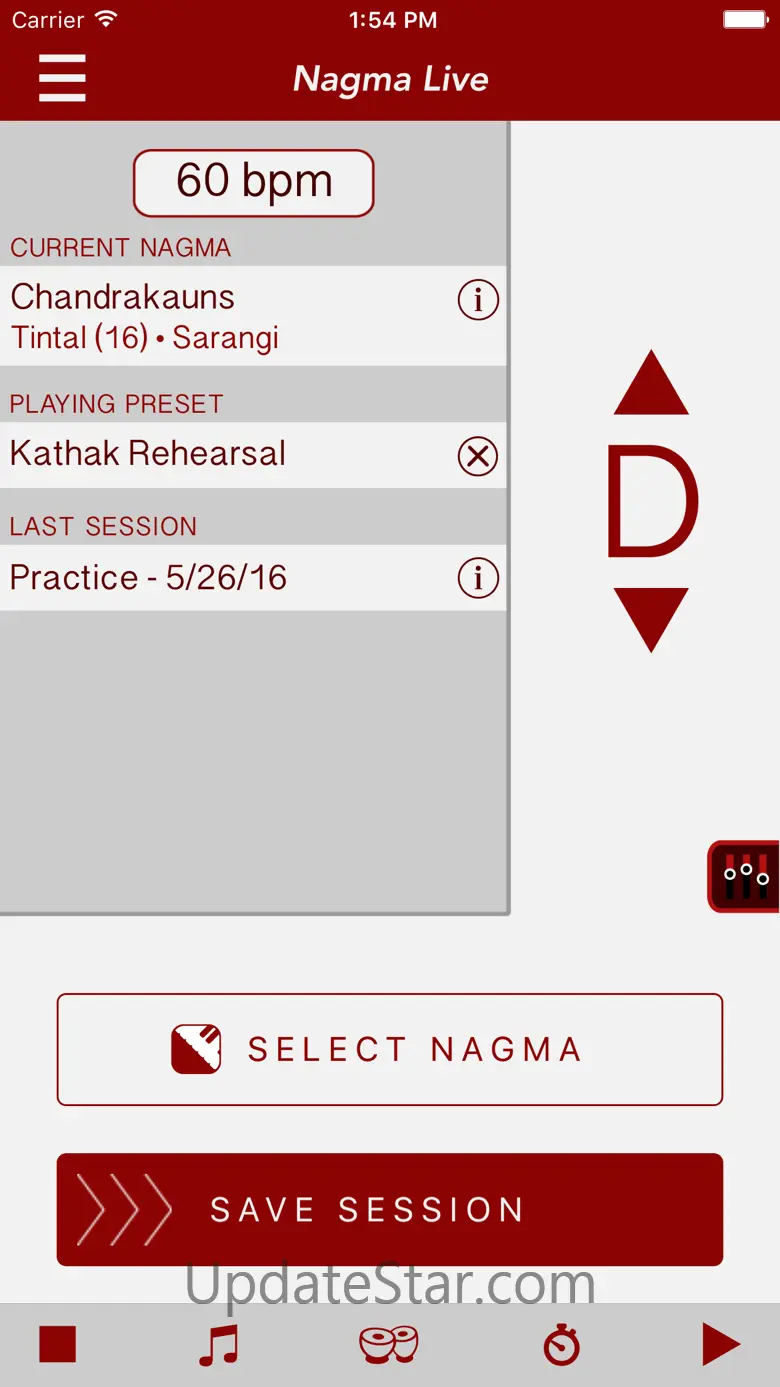The width and height of the screenshot is (780, 1387).
Task: View info for Chandrakauns nagma
Action: click(478, 299)
